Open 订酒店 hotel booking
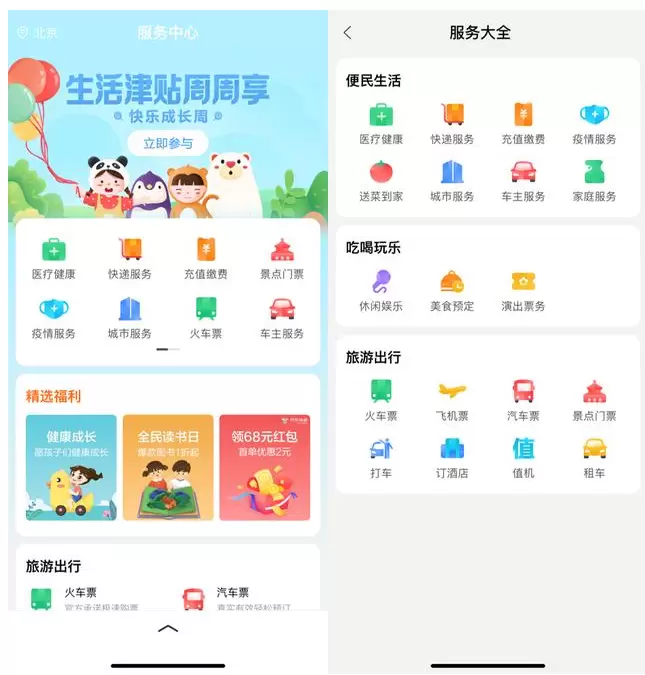The image size is (645, 675). click(x=452, y=456)
